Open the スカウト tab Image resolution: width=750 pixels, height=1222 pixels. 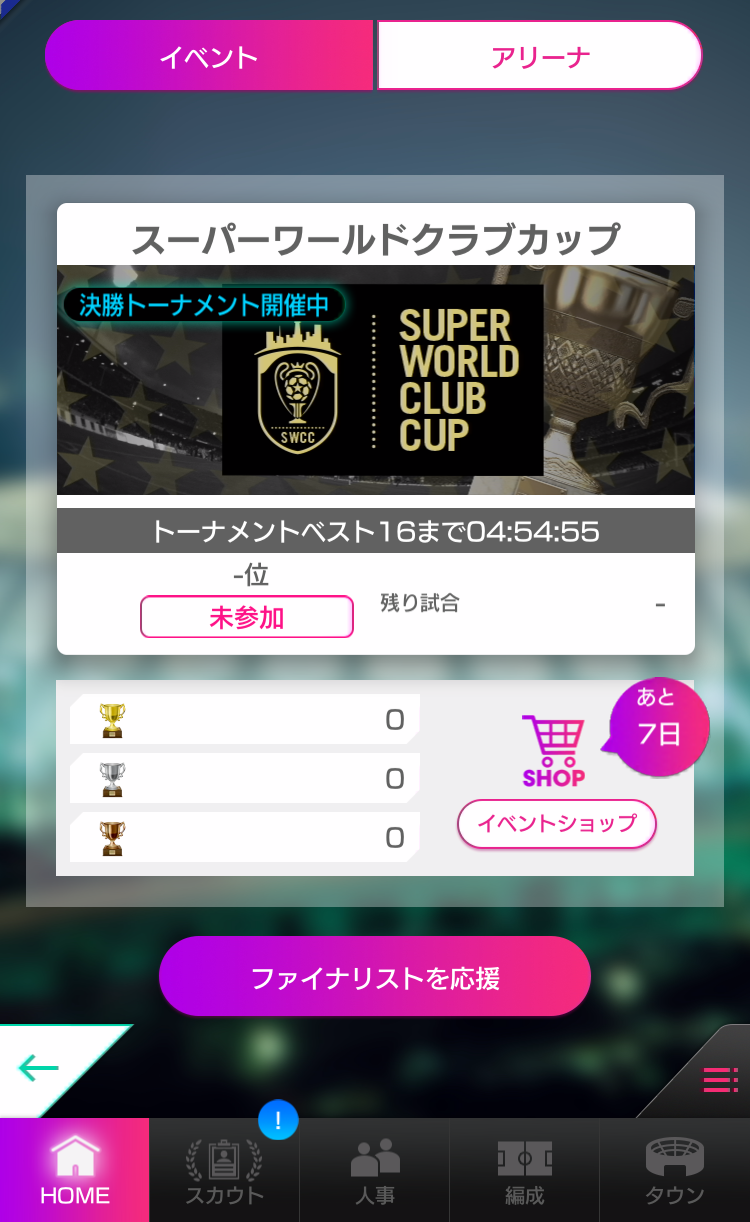(x=225, y=1170)
